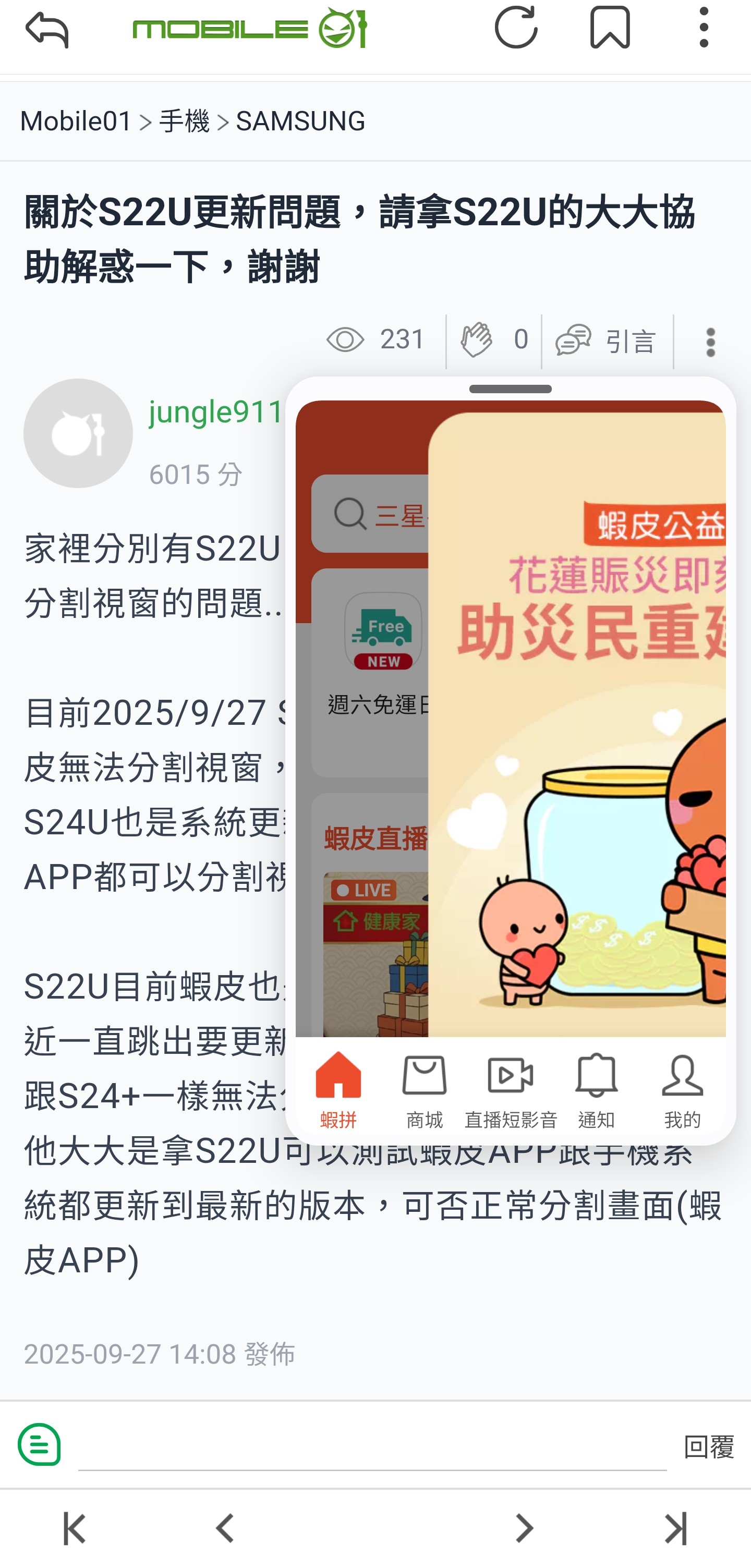Jump to the last page
The image size is (751, 1568).
[675, 1528]
